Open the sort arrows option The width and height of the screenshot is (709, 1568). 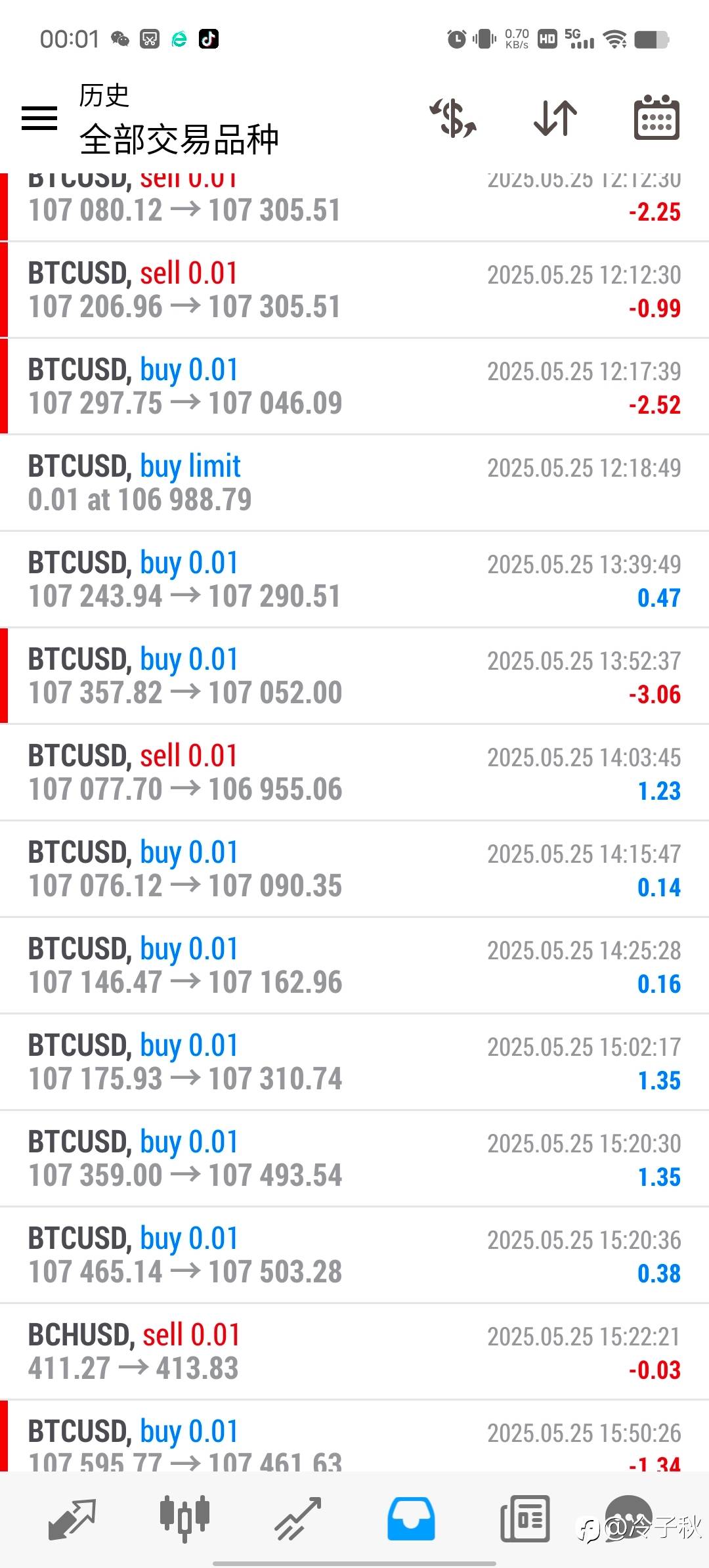[x=555, y=118]
